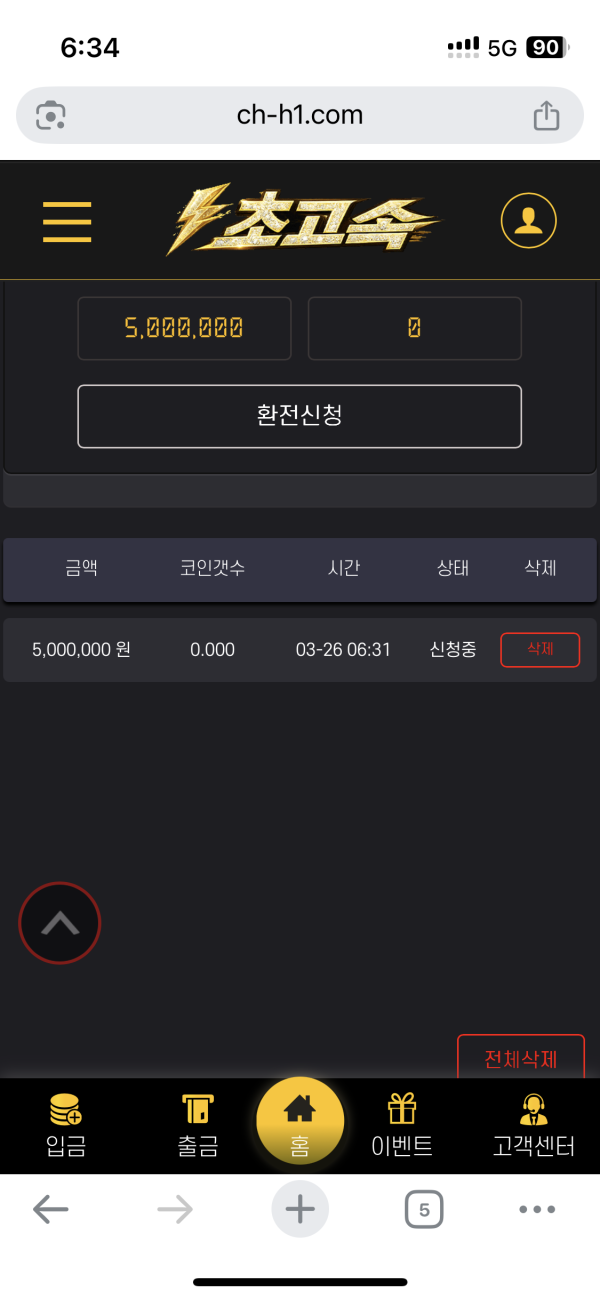
Task: Open the hamburger menu
Action: pyautogui.click(x=67, y=221)
